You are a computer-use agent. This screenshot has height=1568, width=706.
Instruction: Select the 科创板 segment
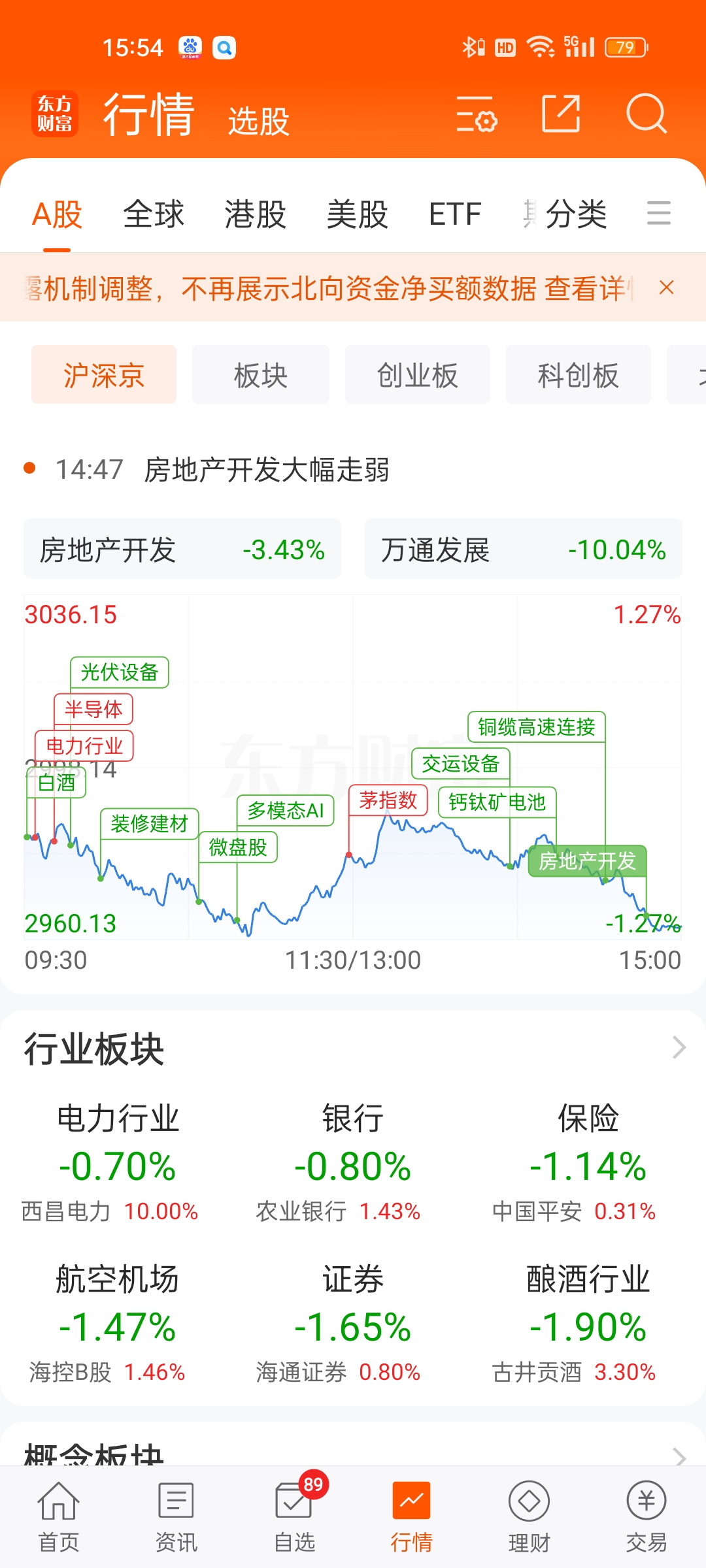click(578, 374)
